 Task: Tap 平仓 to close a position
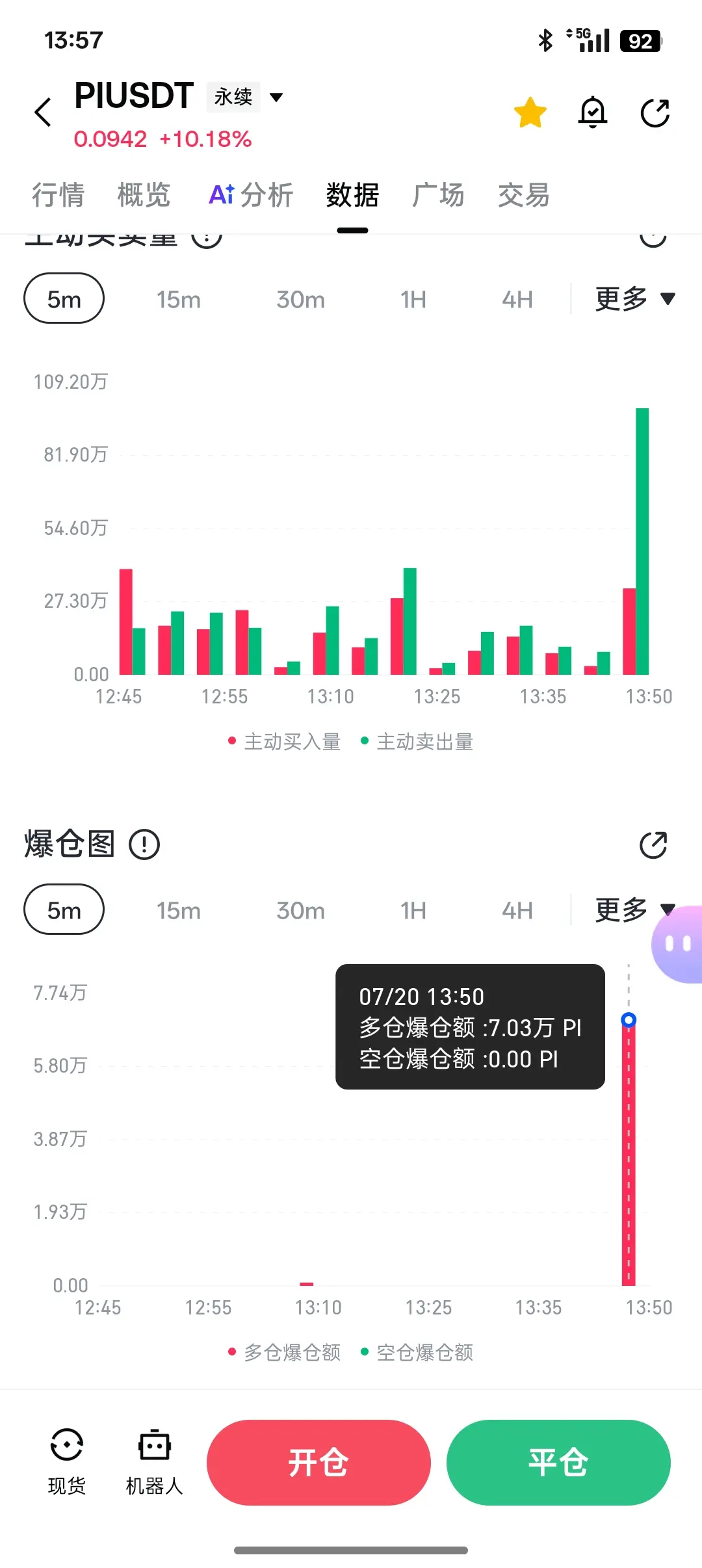tap(558, 1462)
